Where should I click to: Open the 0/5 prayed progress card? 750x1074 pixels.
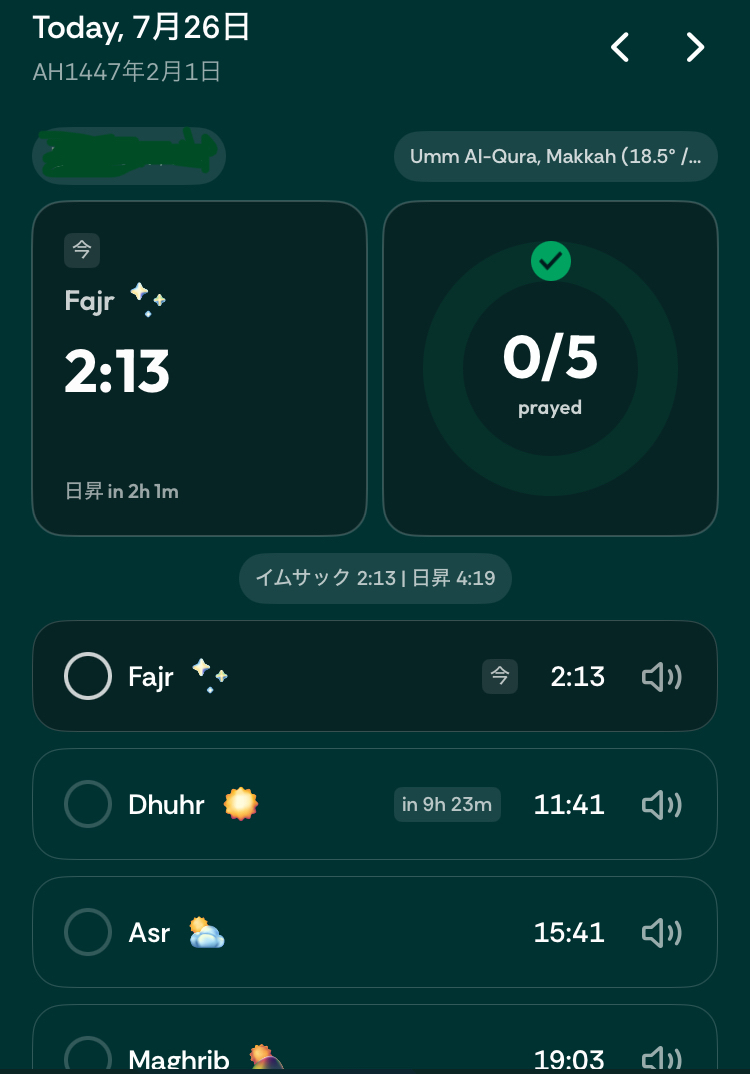(x=550, y=368)
